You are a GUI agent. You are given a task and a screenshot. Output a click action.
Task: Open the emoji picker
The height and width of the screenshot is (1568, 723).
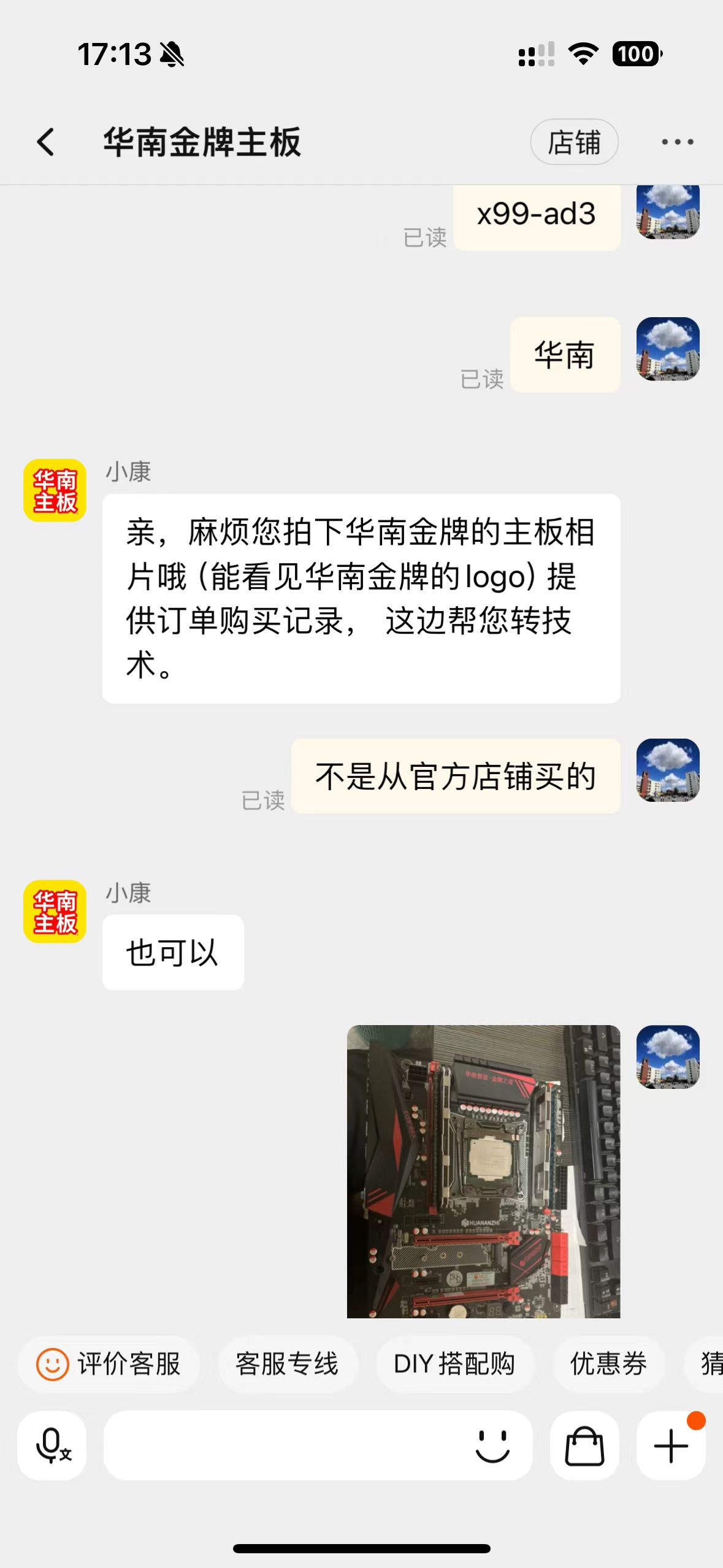492,1446
